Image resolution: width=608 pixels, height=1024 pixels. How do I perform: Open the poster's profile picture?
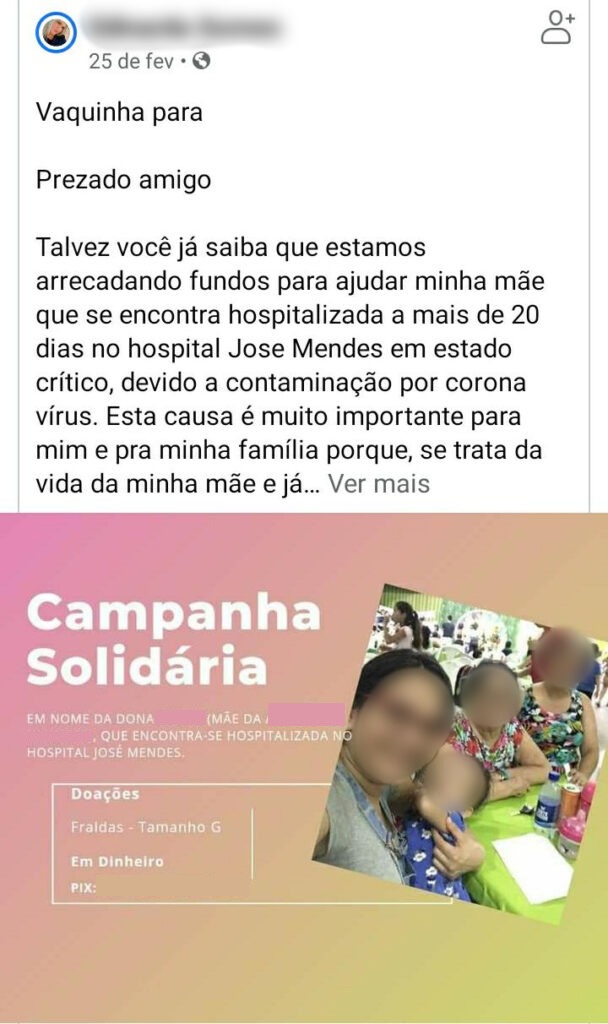(55, 35)
